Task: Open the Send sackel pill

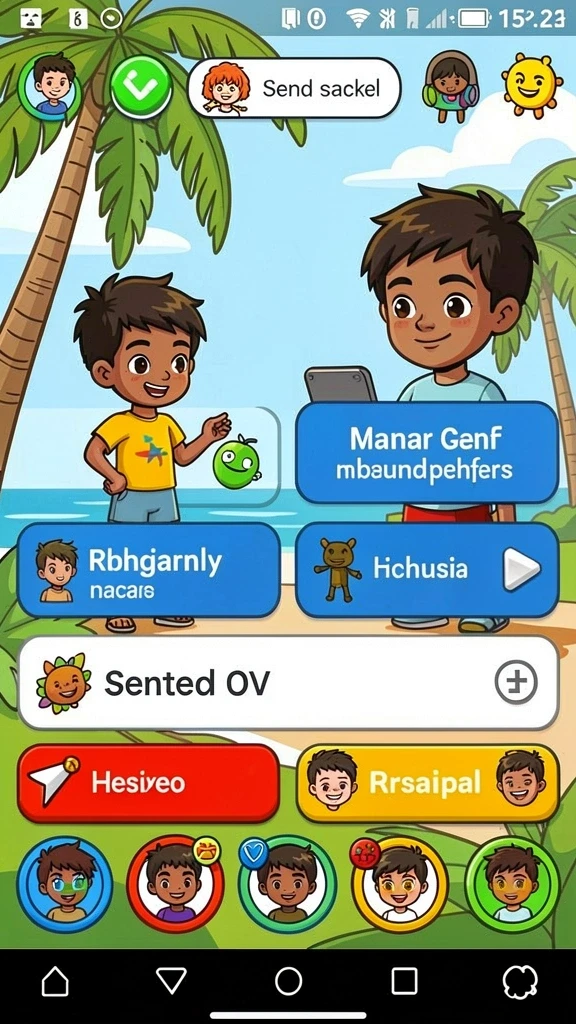Action: pyautogui.click(x=294, y=88)
